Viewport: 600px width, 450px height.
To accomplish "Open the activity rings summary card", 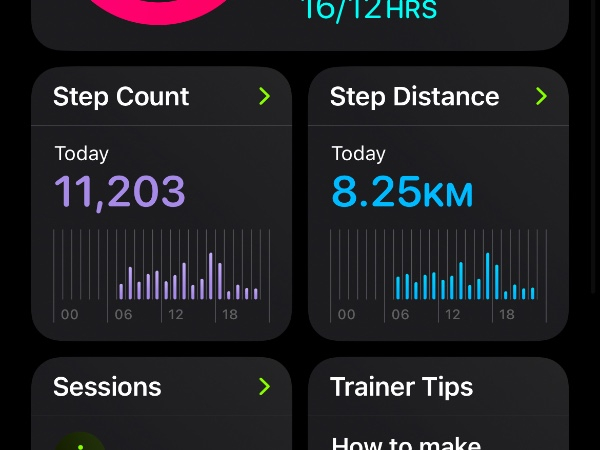I will coord(300,20).
